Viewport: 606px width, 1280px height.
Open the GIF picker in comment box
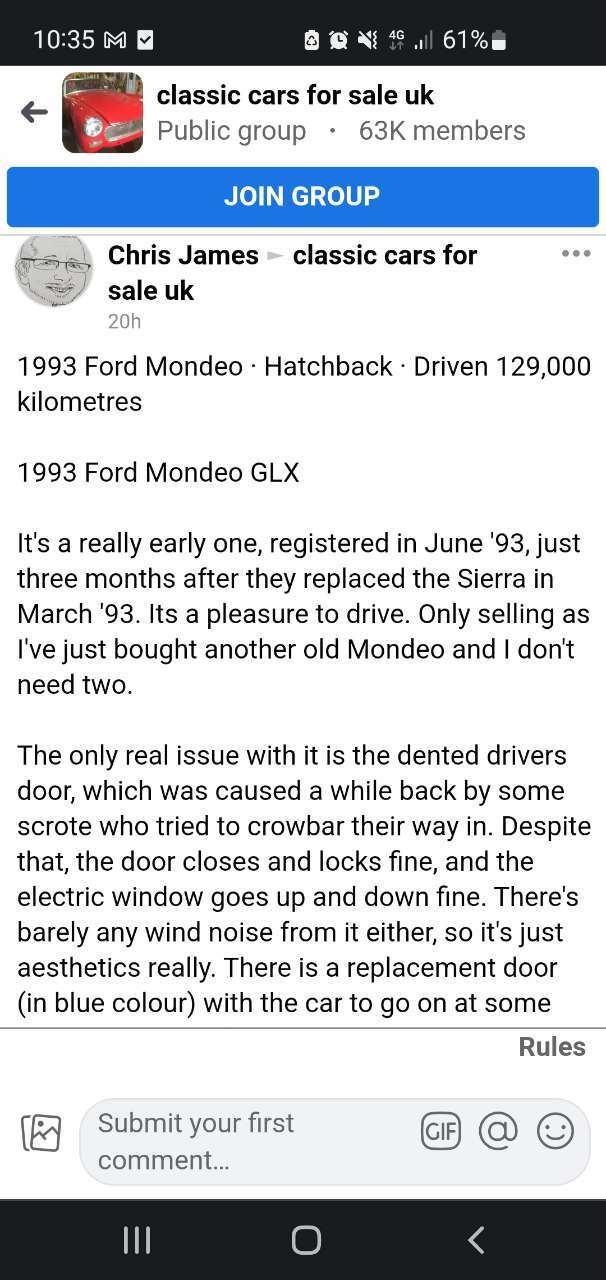(441, 1131)
